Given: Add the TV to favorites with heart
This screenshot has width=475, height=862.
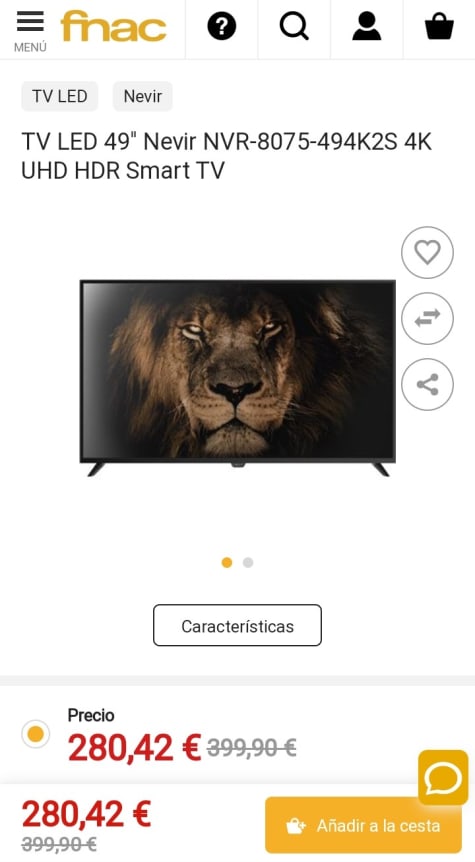Looking at the screenshot, I should click(427, 252).
